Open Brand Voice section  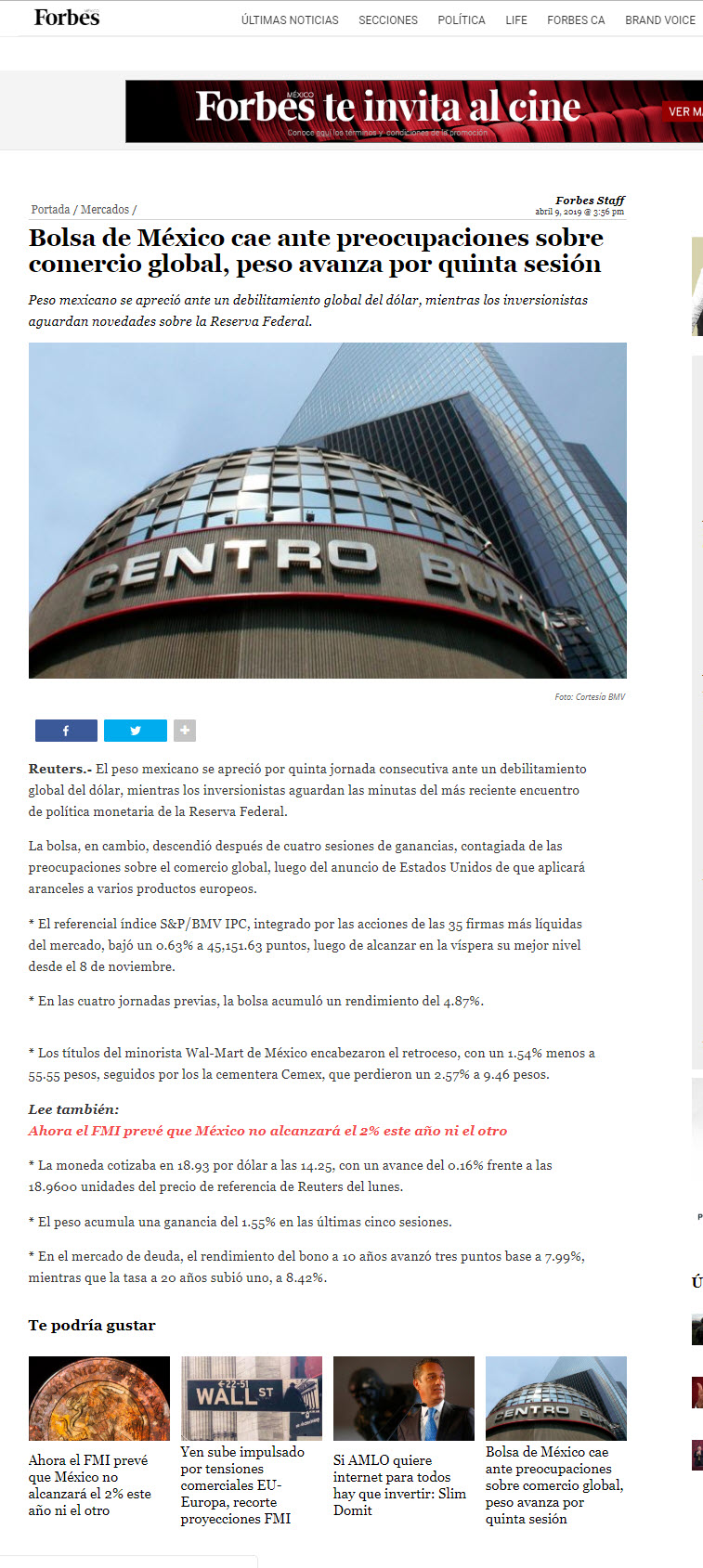(x=660, y=19)
